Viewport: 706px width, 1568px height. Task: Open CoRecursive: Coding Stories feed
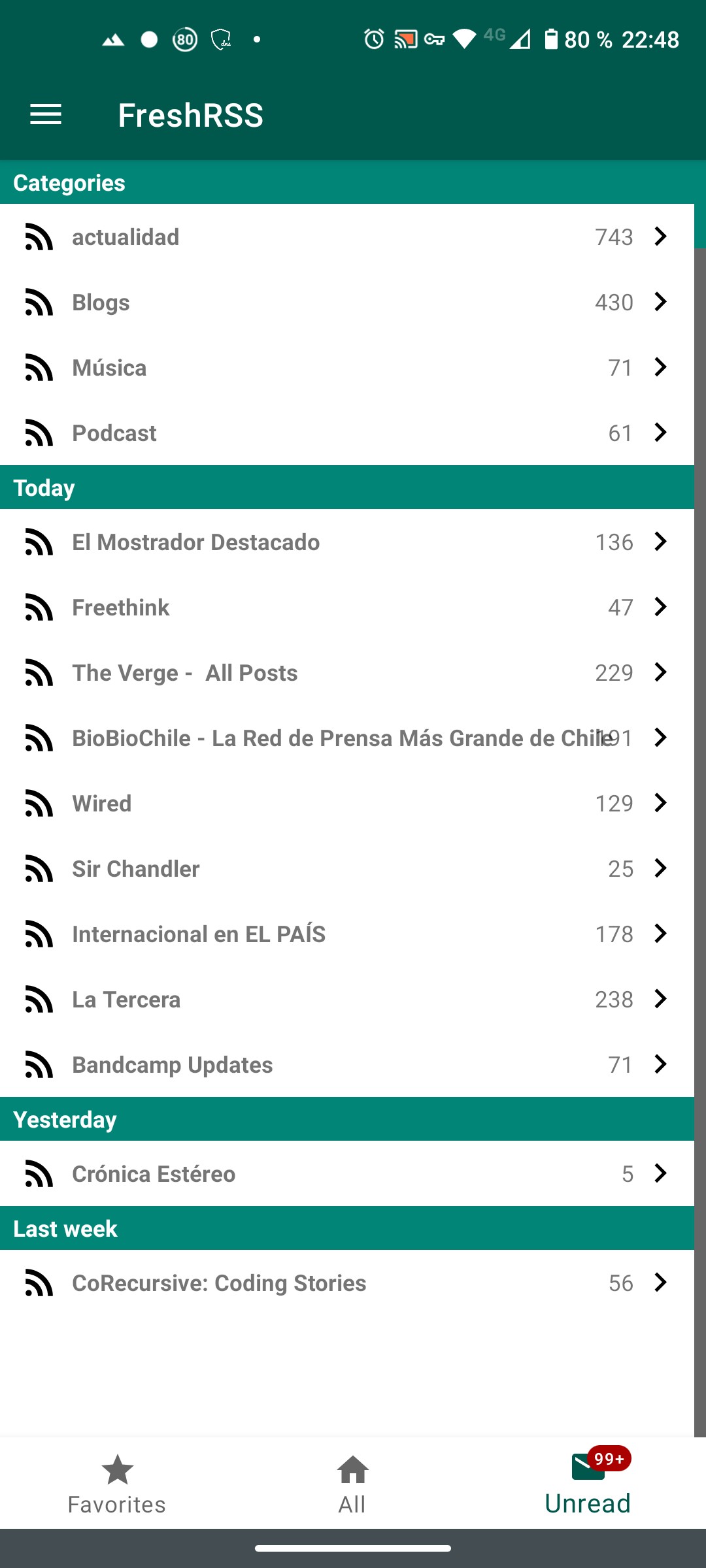pos(346,1282)
